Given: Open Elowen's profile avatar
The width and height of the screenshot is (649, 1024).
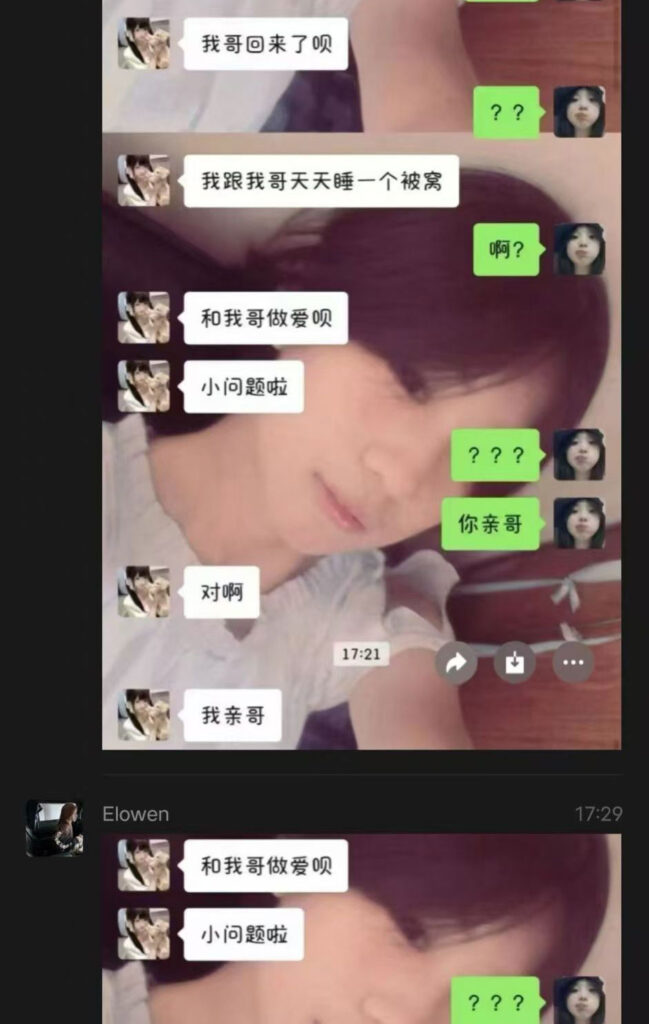Looking at the screenshot, I should [x=54, y=828].
